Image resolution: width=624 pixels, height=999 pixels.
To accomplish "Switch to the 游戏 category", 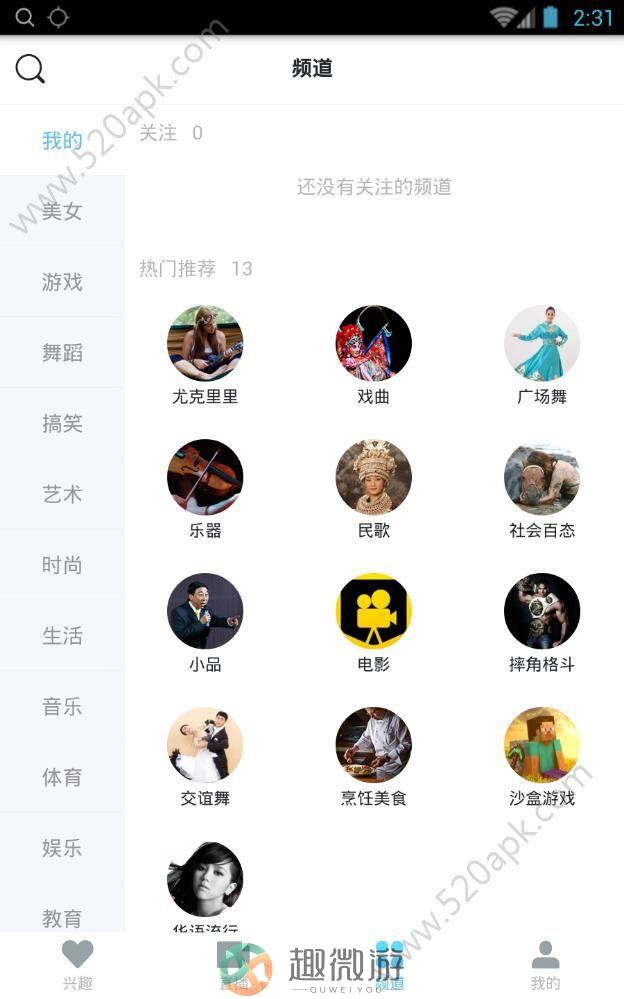I will 62,282.
